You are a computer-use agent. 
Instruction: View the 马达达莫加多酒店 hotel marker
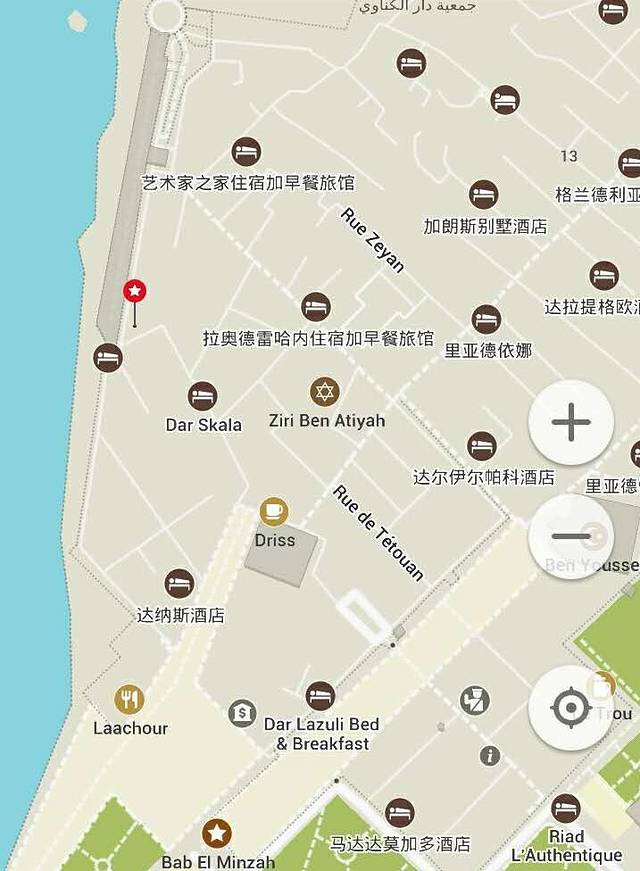400,813
